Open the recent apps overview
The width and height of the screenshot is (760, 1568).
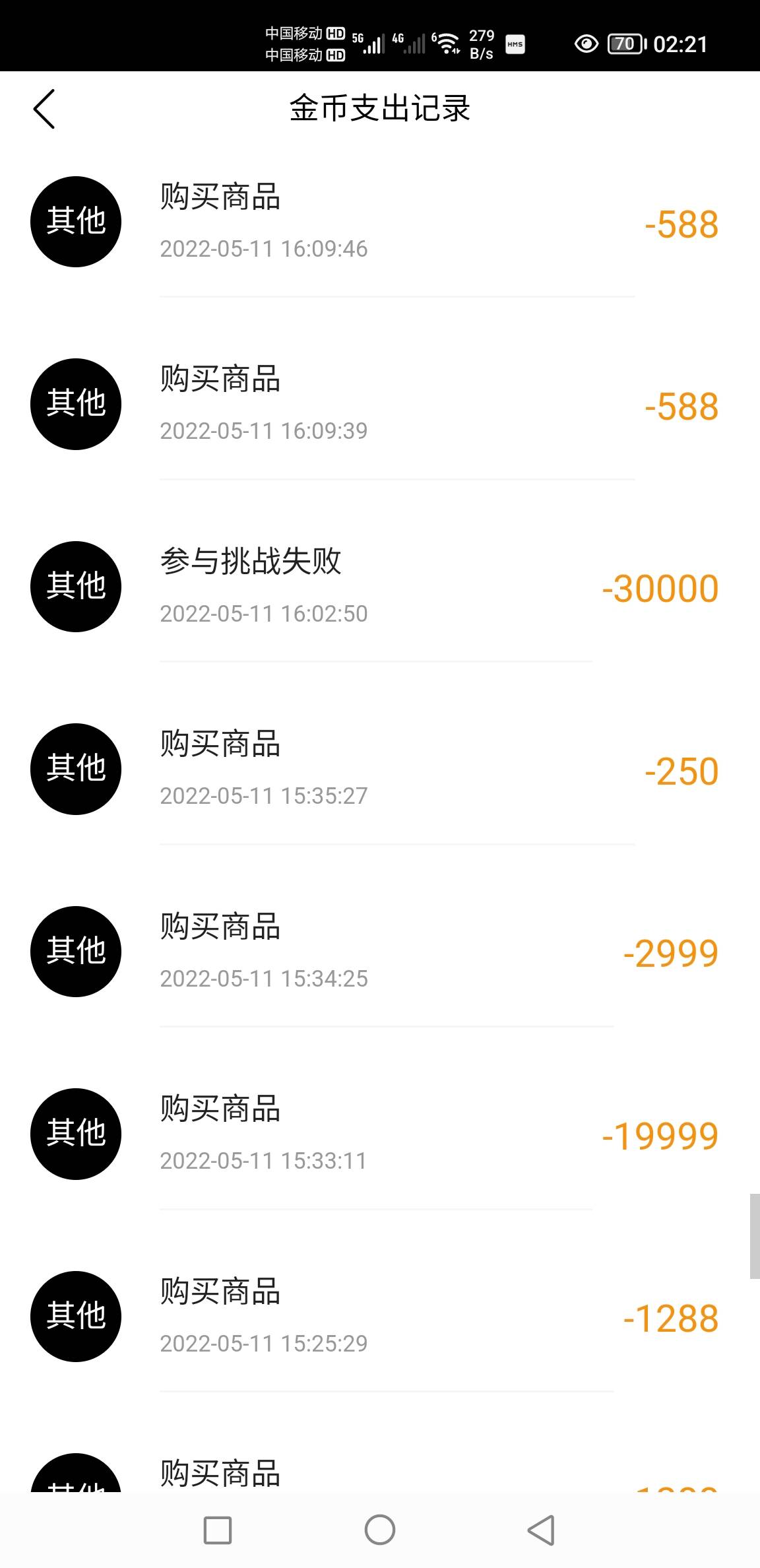click(218, 1530)
